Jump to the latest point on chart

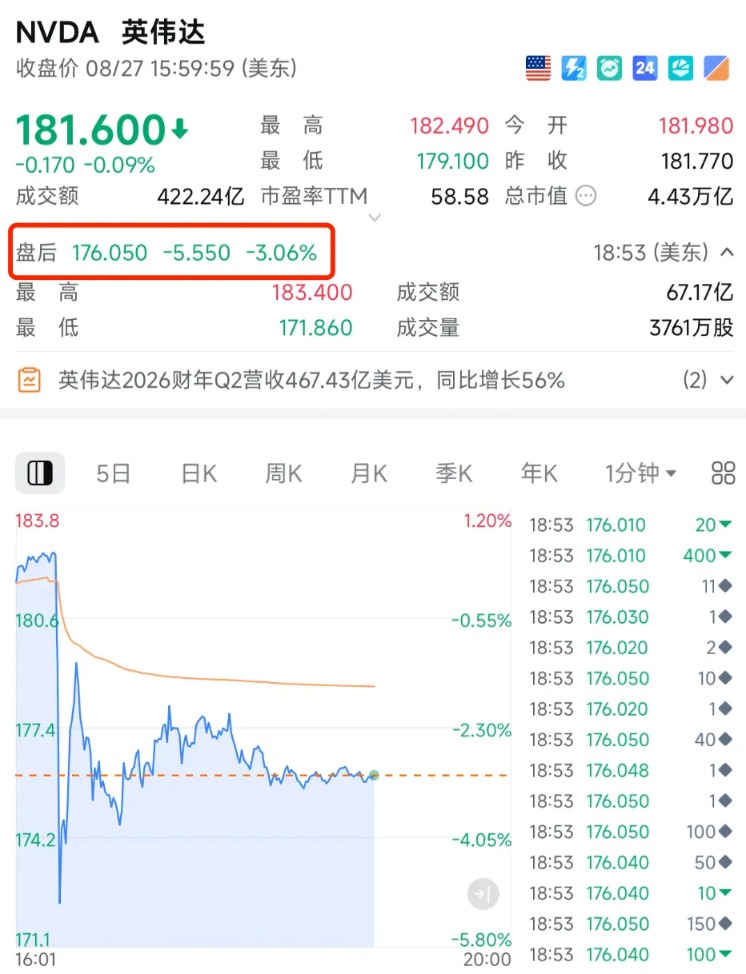click(x=482, y=893)
